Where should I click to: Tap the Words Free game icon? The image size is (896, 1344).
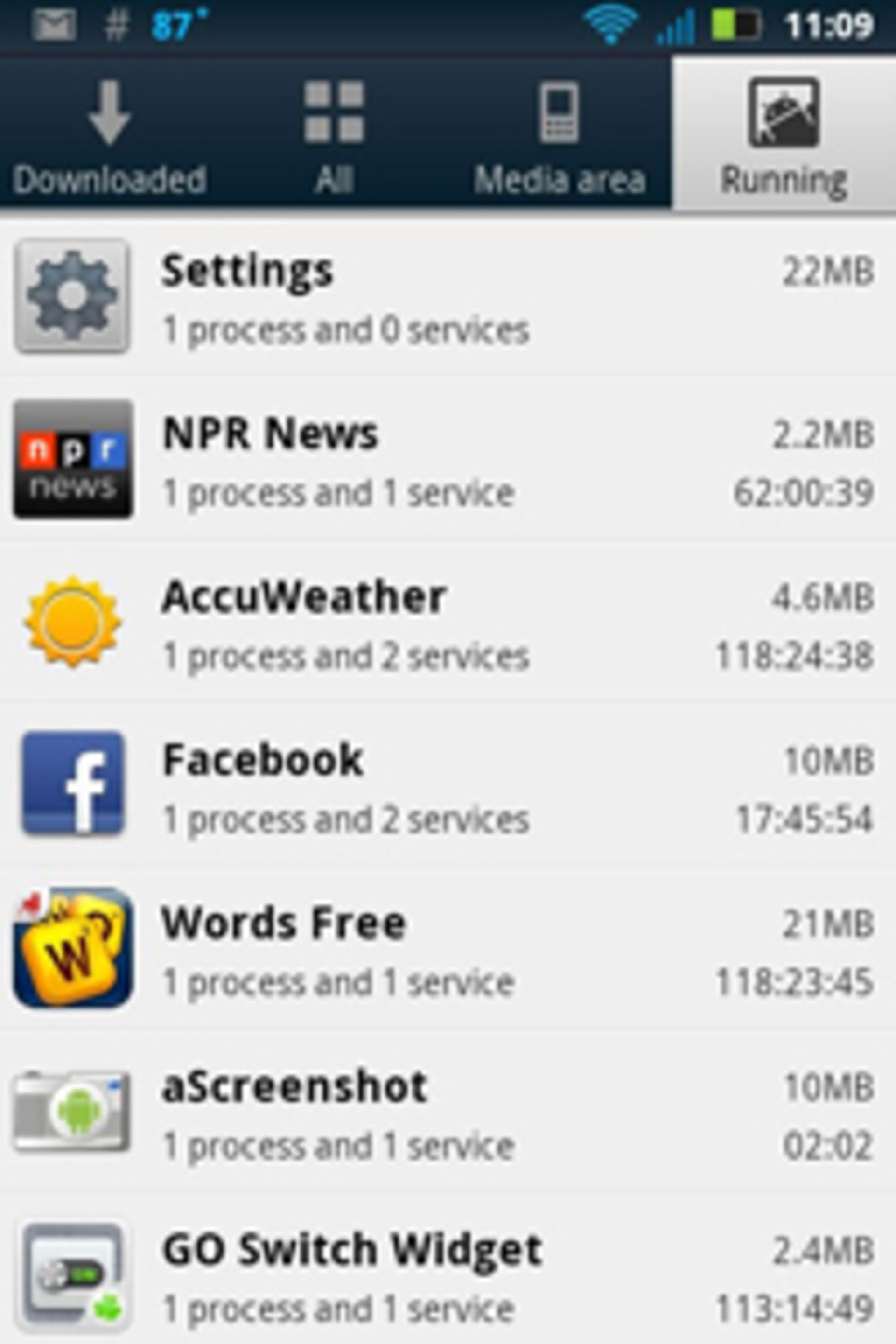click(71, 949)
